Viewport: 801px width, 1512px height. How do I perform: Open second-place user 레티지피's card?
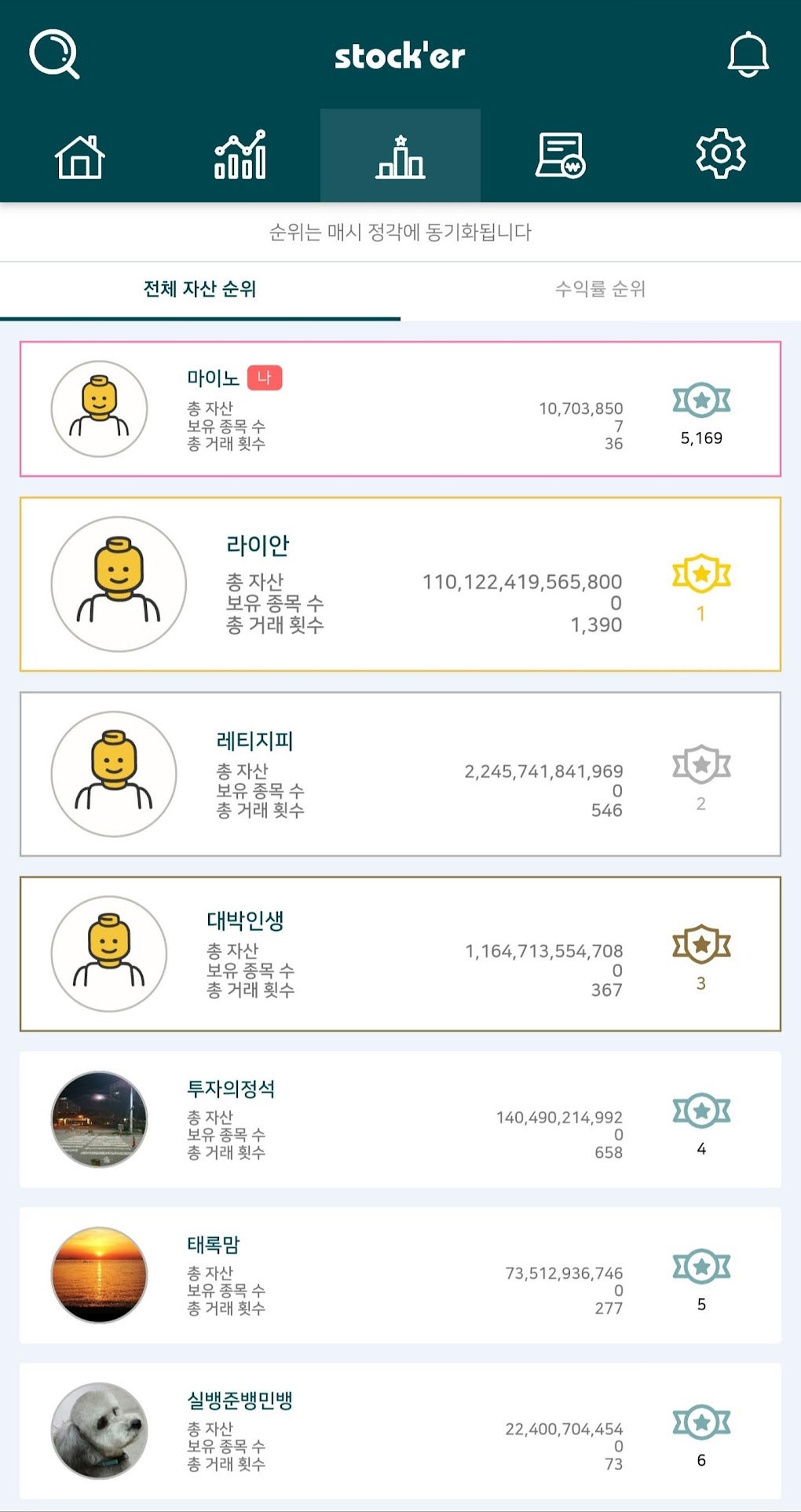click(400, 774)
